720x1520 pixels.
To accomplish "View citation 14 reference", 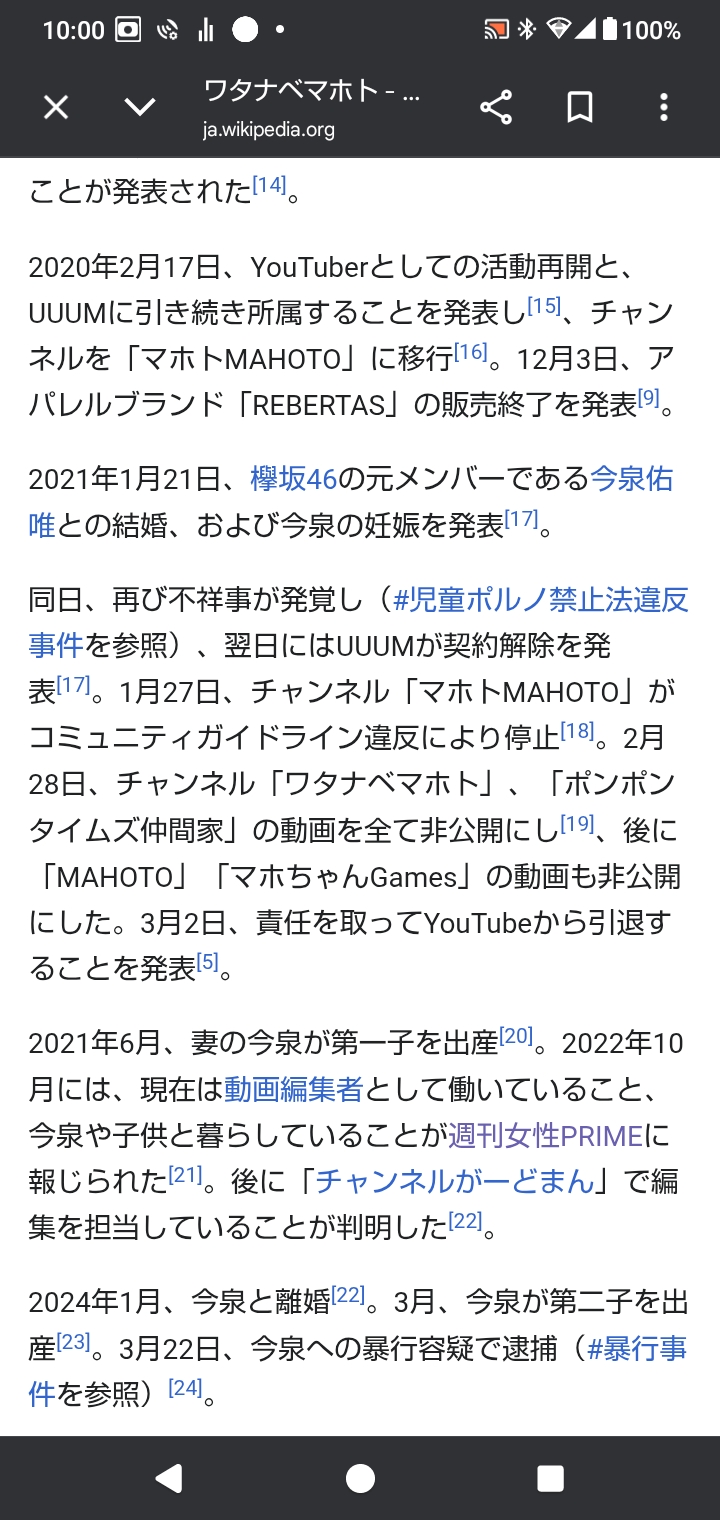I will 269,185.
